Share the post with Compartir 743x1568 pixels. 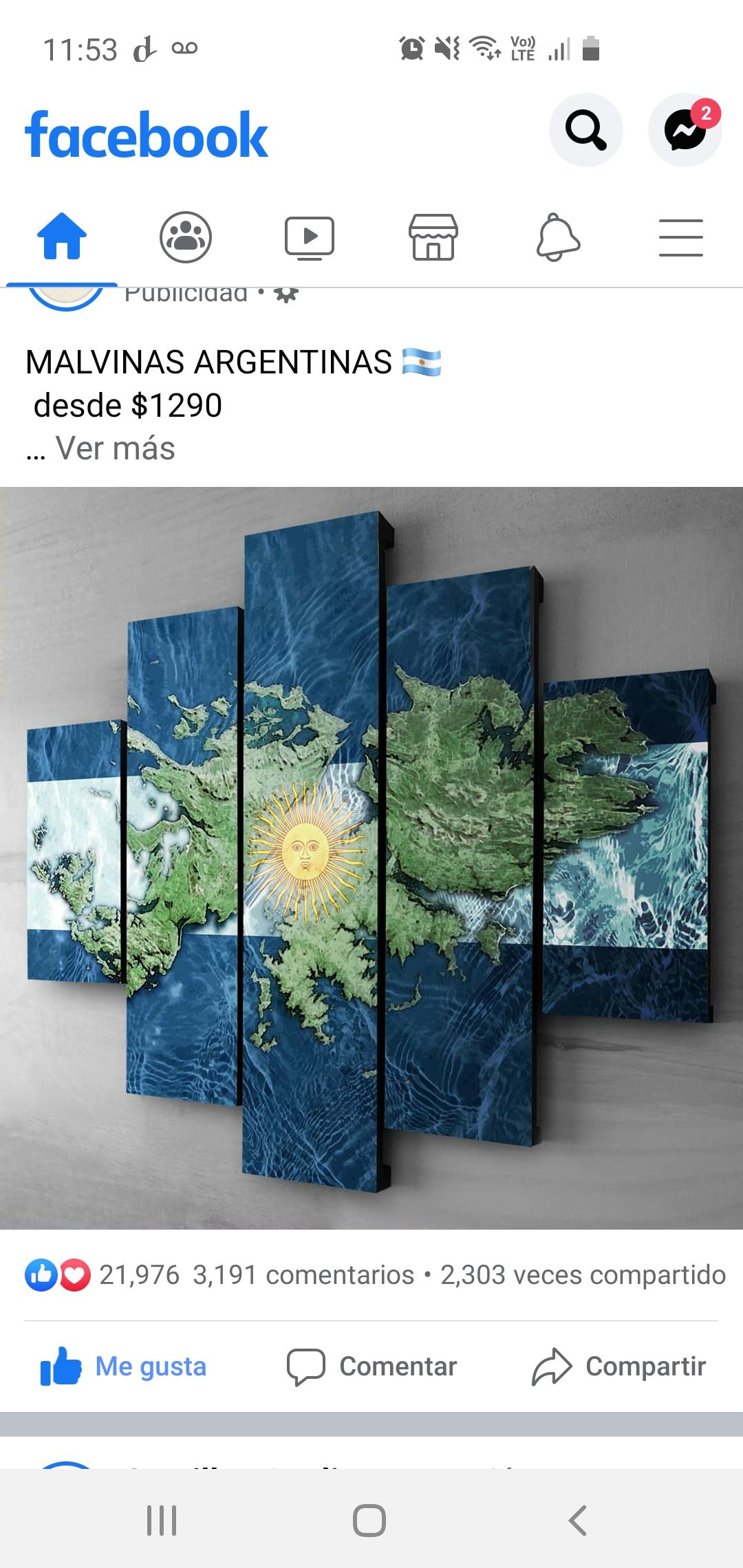click(619, 1366)
